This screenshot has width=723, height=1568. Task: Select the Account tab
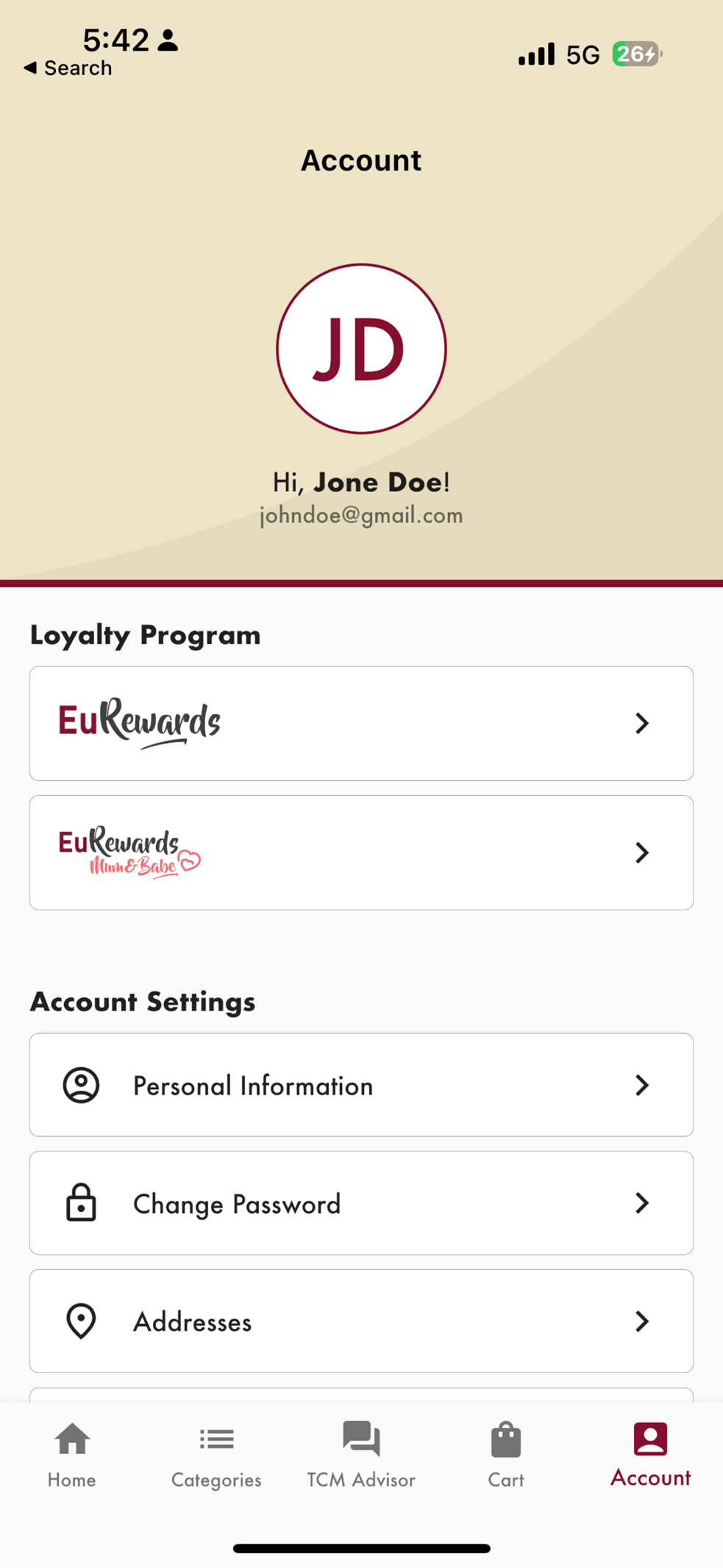point(650,1455)
